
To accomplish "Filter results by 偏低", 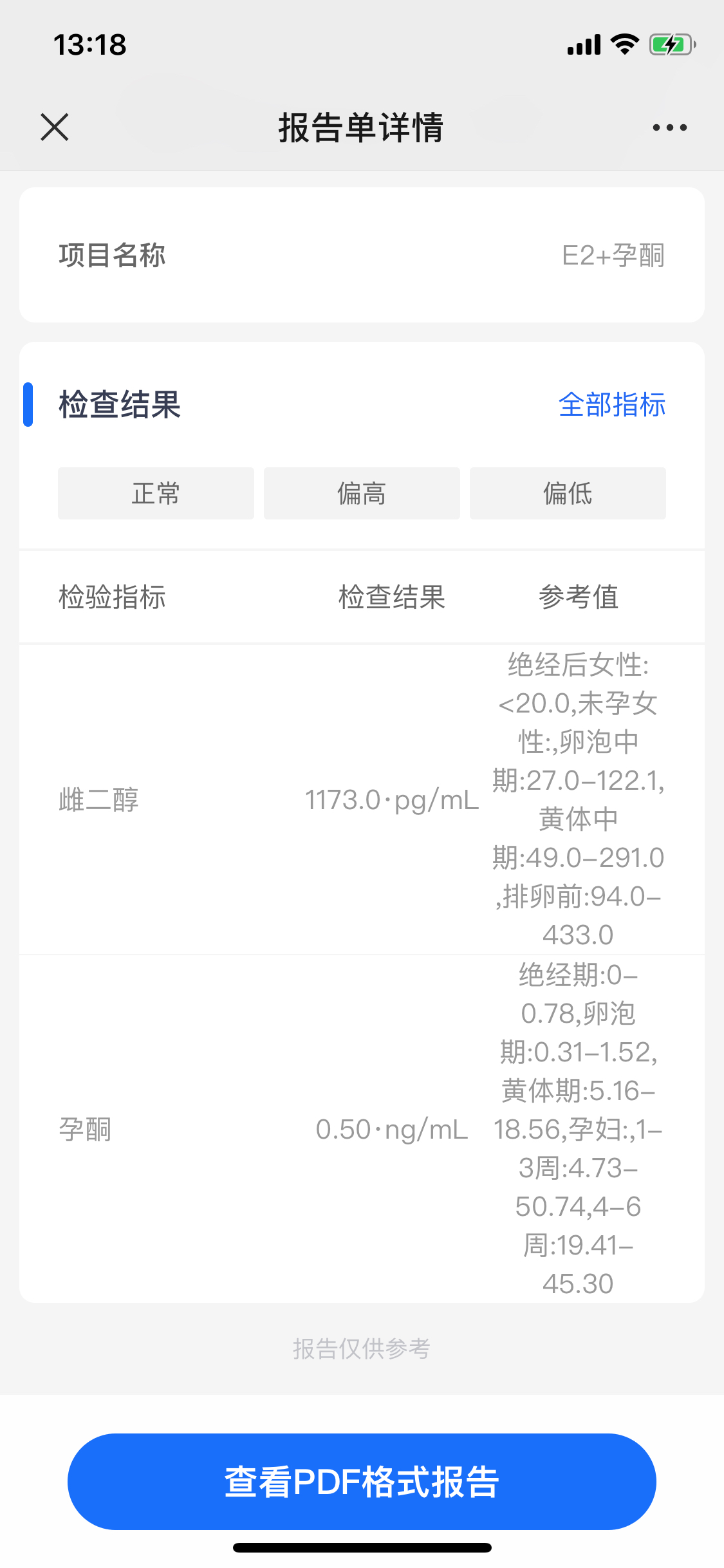I will click(568, 494).
